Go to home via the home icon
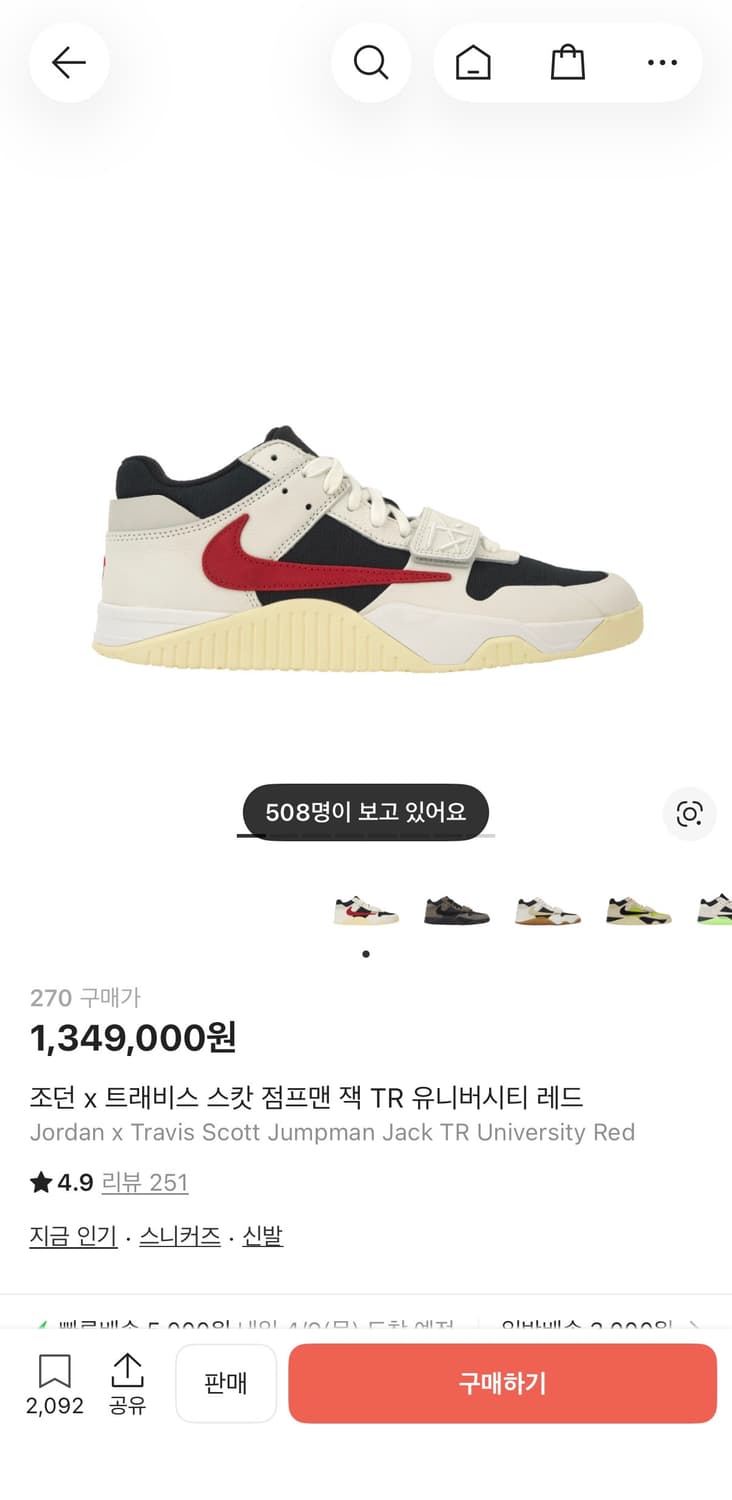This screenshot has width=732, height=1500. click(x=473, y=62)
